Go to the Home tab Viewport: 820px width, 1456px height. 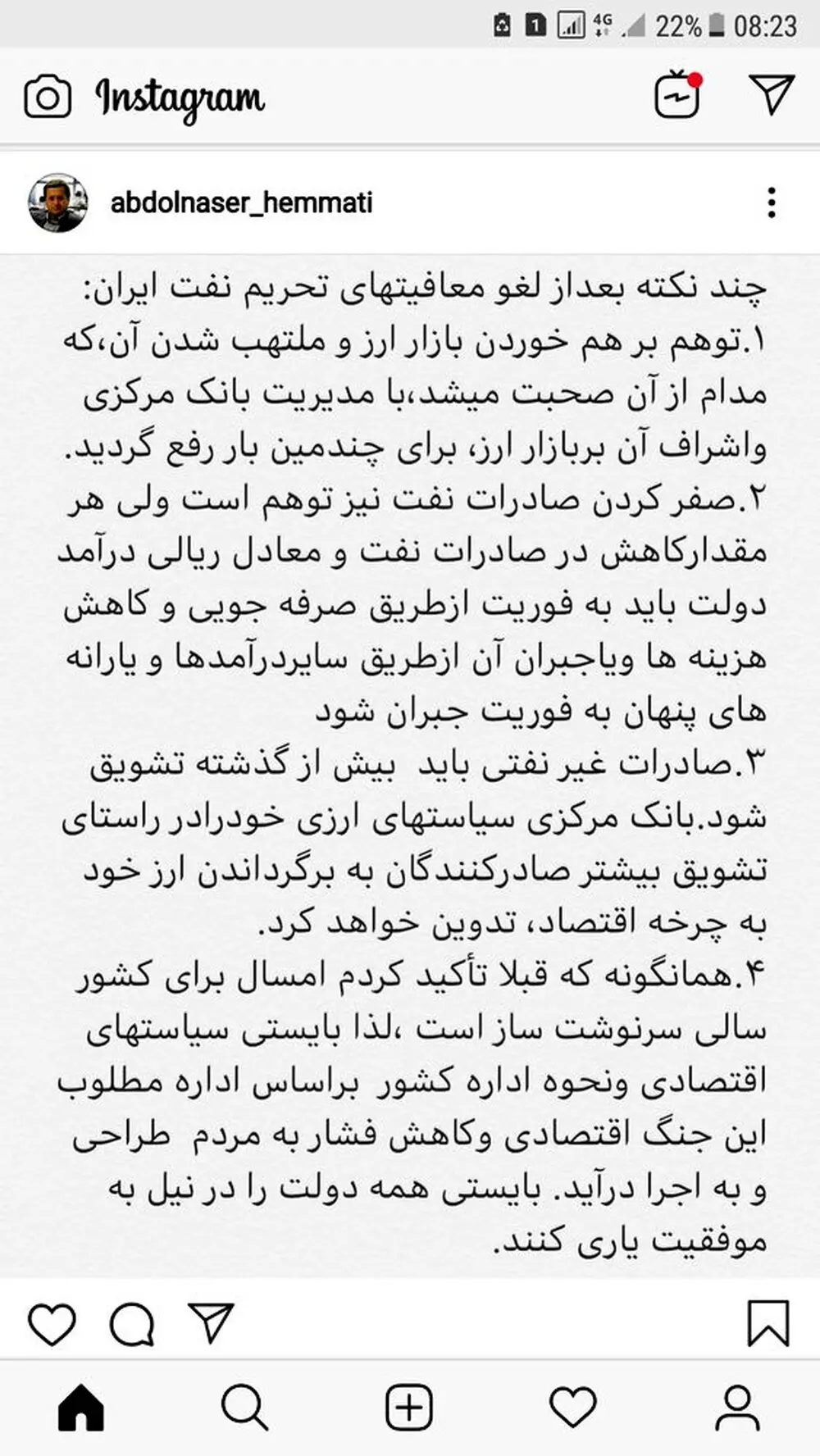coord(81,1408)
